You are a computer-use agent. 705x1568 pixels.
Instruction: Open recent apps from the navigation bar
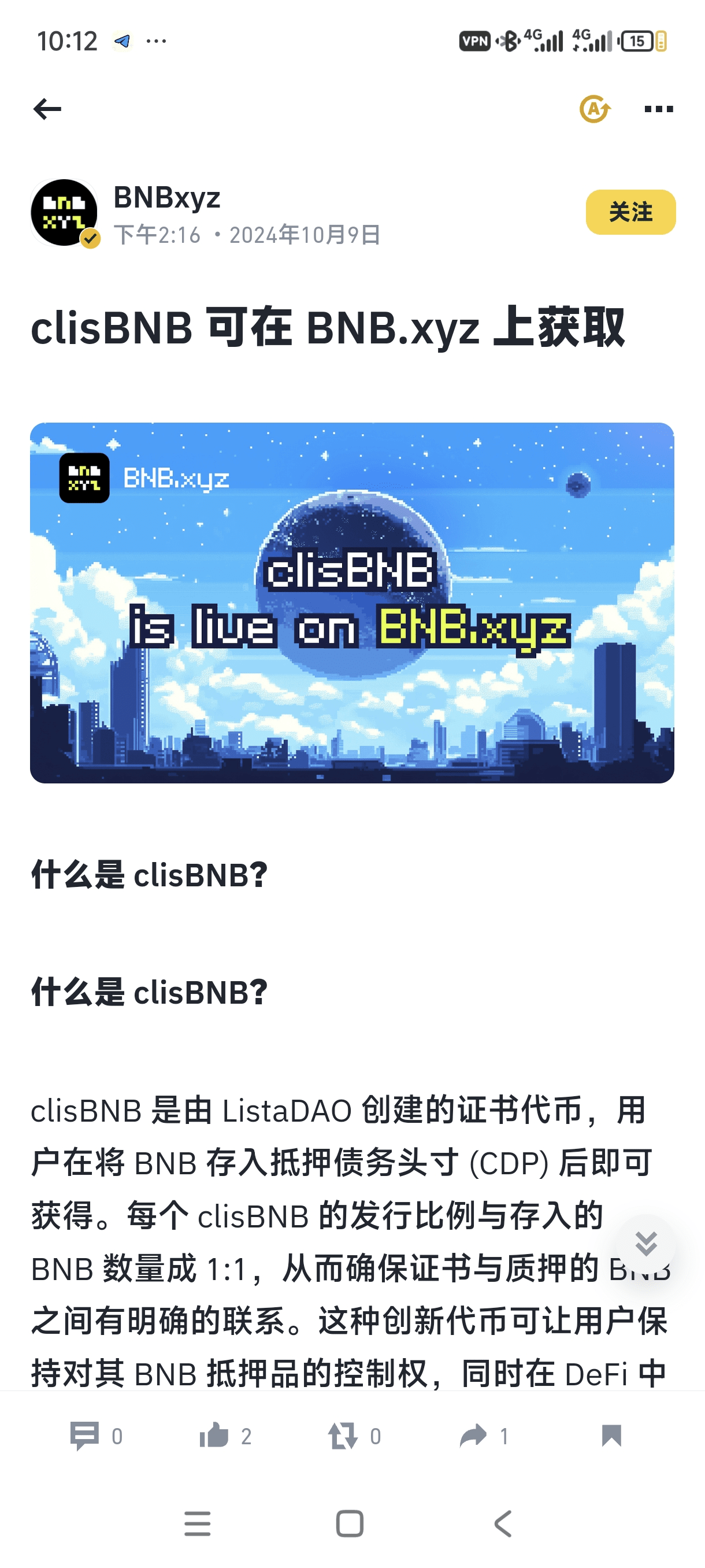pos(198,1523)
